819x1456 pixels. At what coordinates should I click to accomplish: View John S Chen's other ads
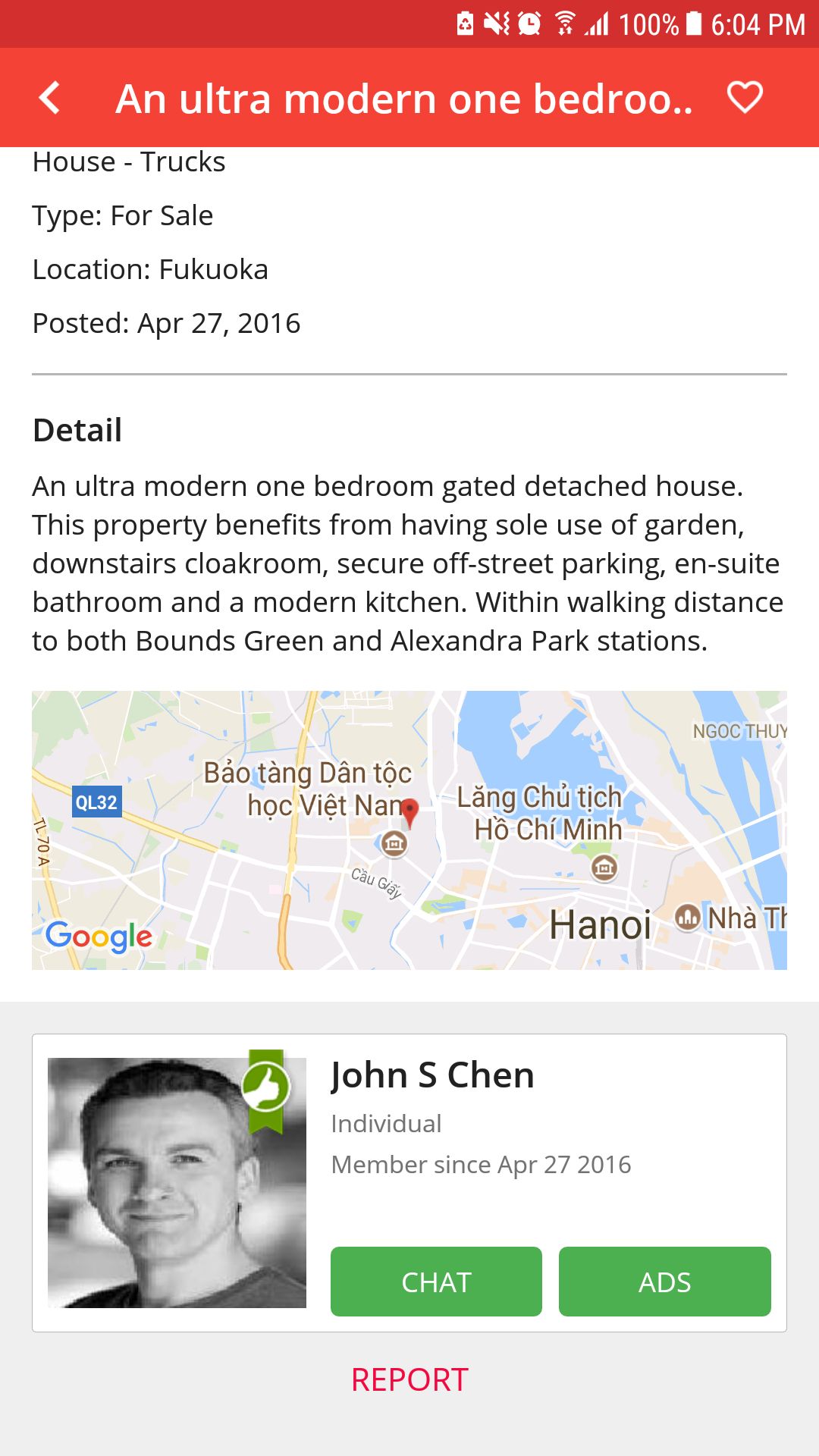point(664,1282)
